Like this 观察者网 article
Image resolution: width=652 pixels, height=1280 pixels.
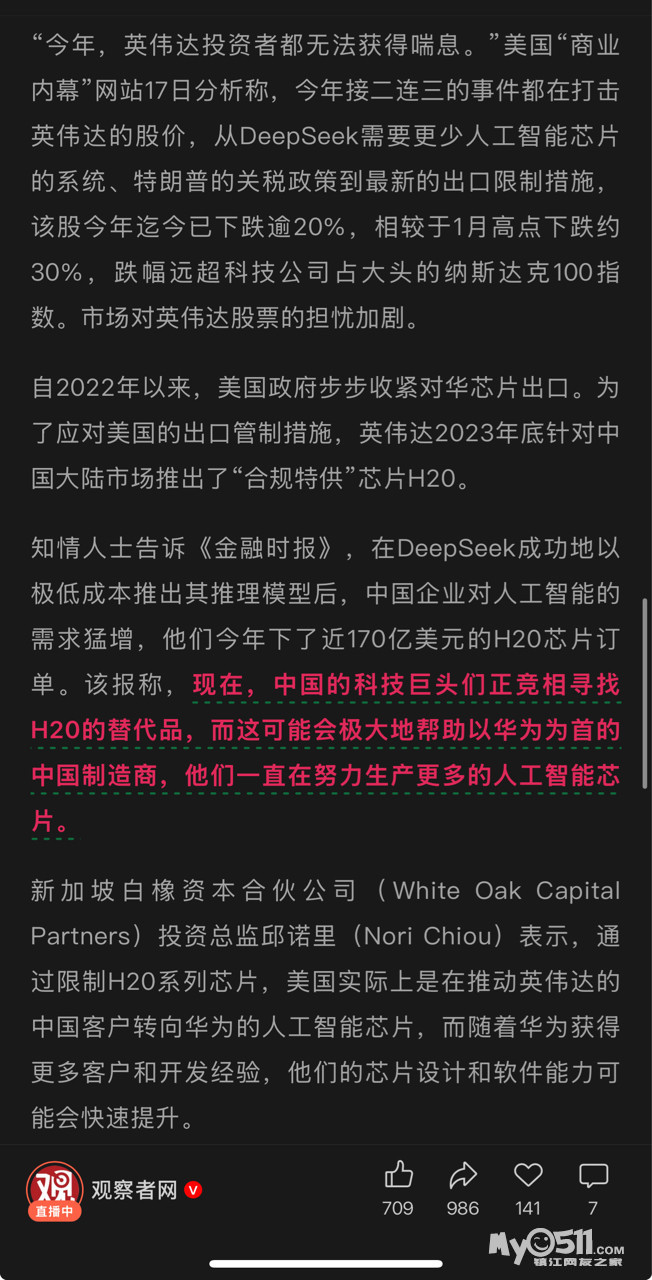398,1176
